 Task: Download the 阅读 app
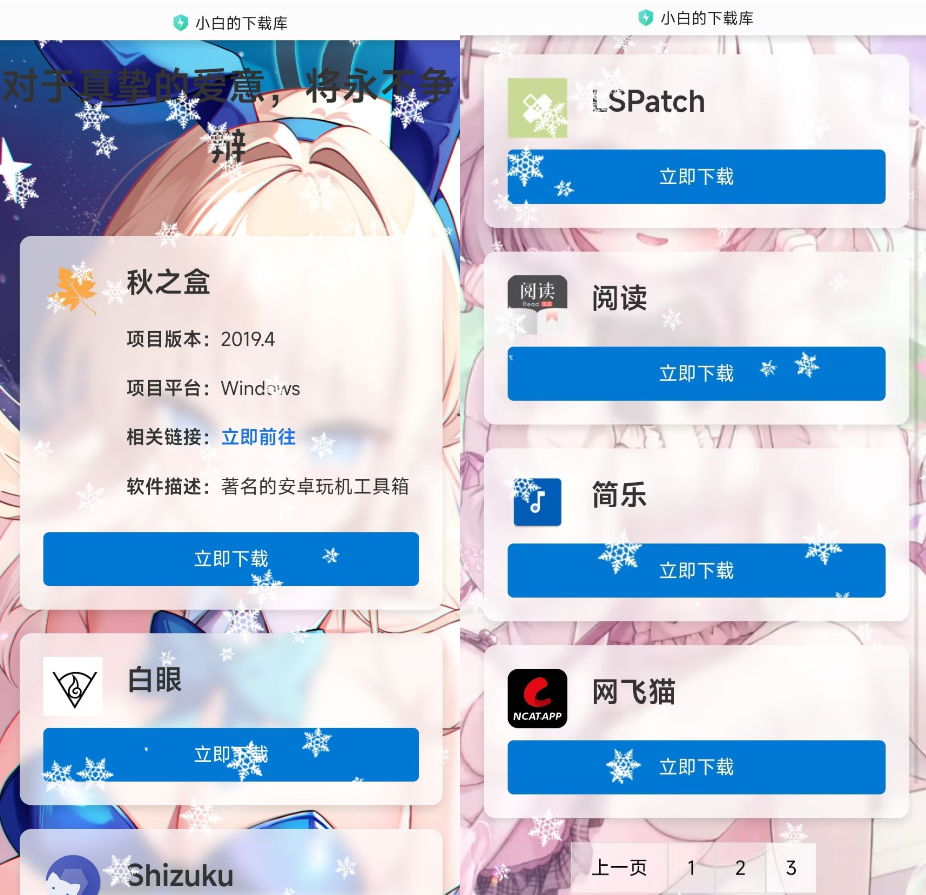[696, 374]
